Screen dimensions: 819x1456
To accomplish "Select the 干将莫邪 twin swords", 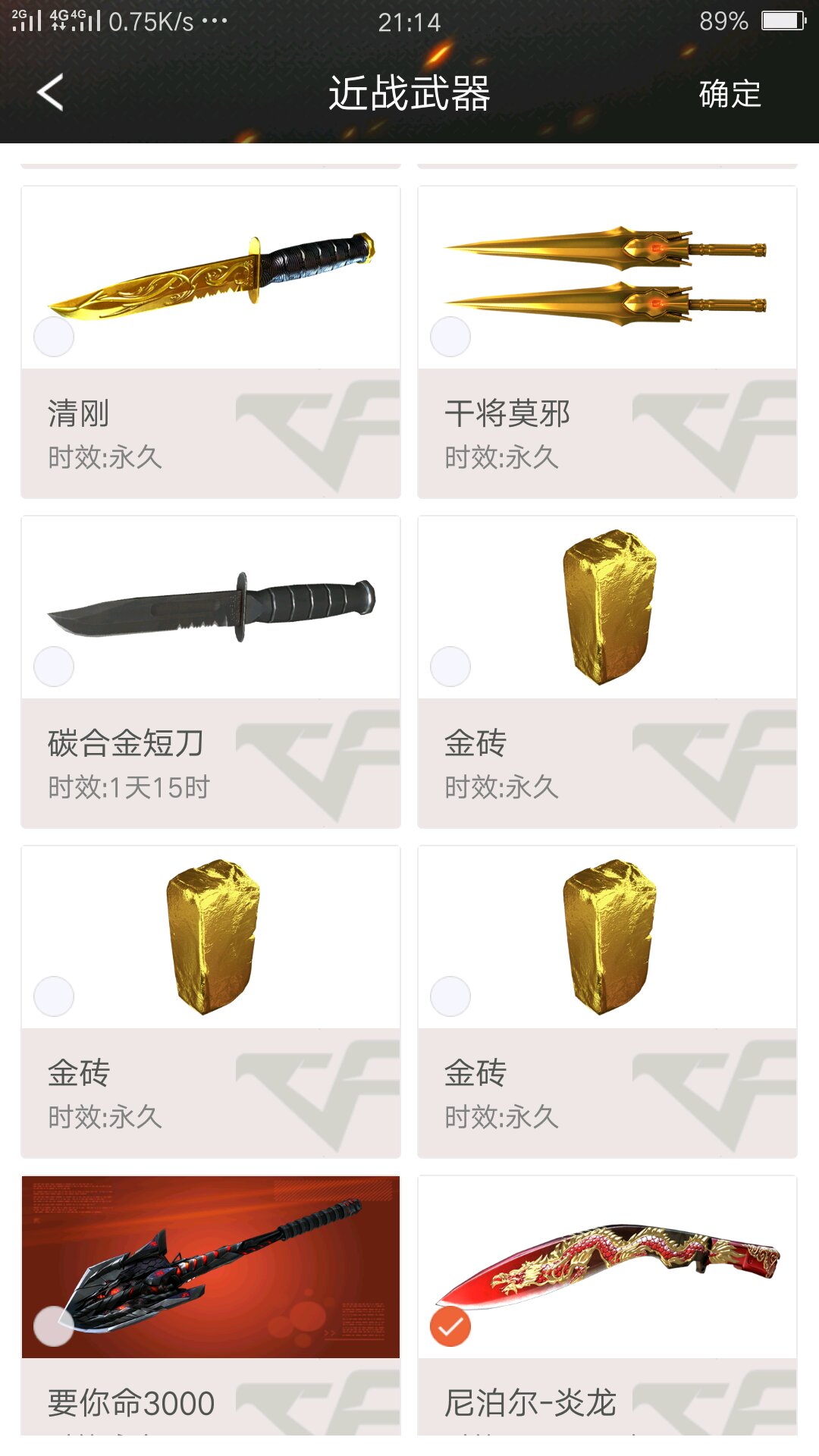I will click(450, 337).
